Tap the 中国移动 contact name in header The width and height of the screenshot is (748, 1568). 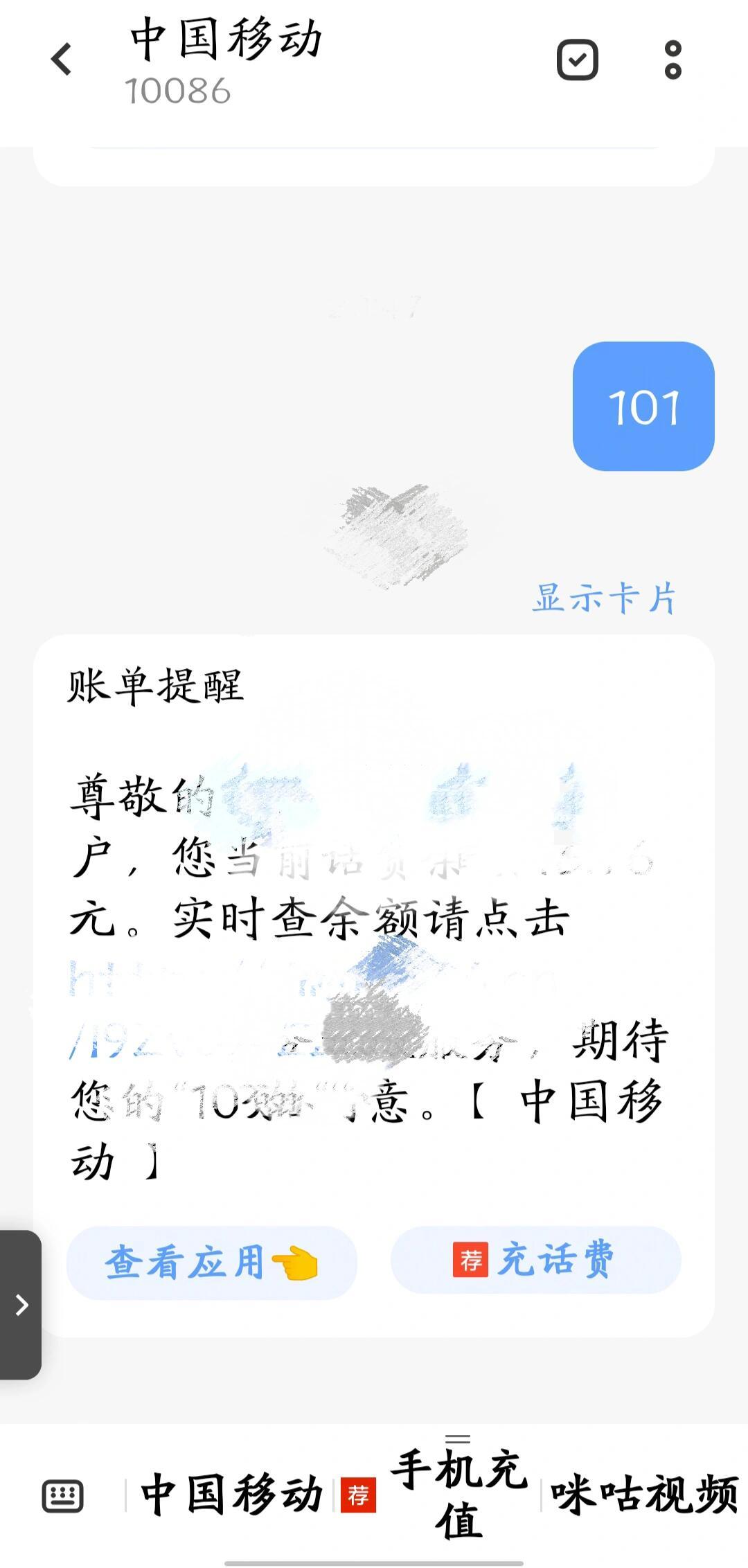pos(229,43)
